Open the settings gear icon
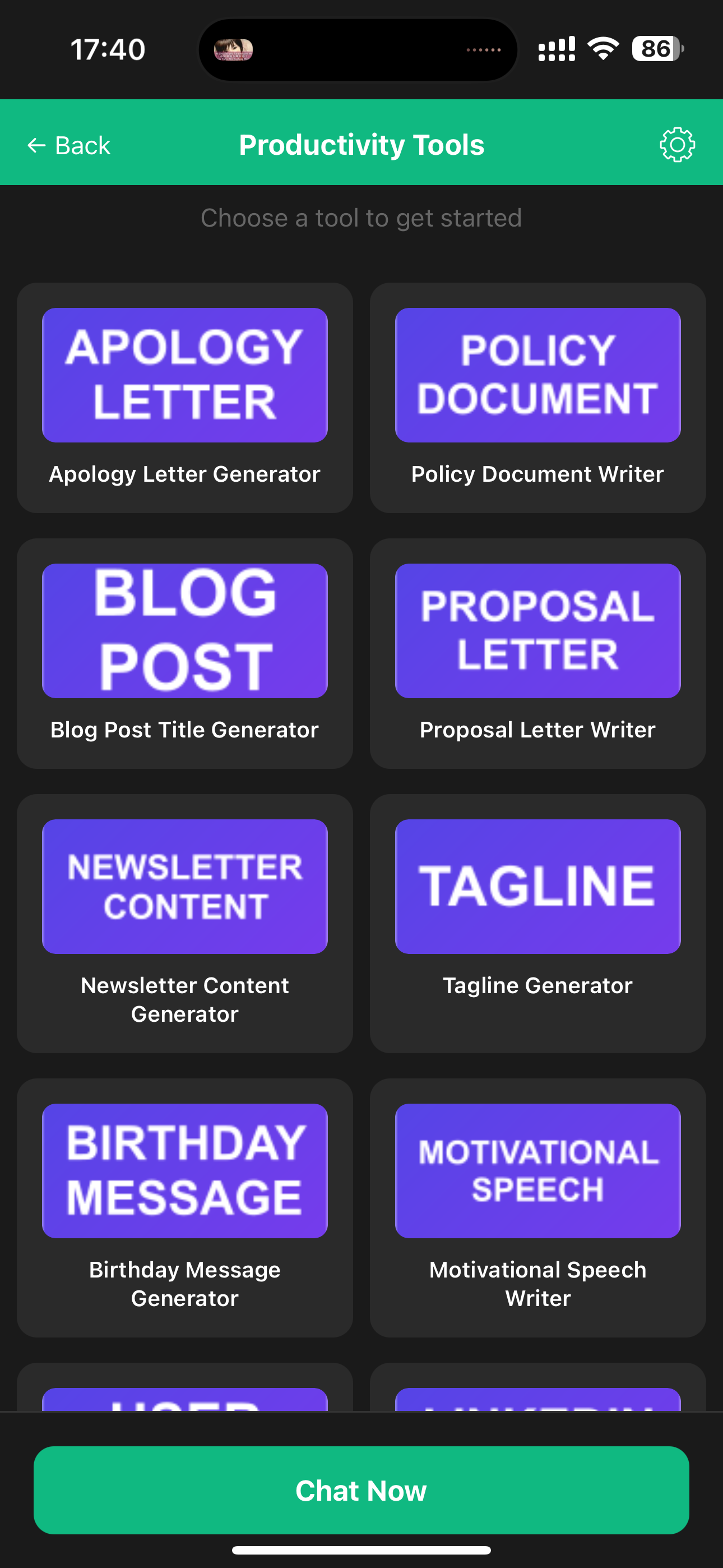This screenshot has width=723, height=1568. [x=676, y=145]
